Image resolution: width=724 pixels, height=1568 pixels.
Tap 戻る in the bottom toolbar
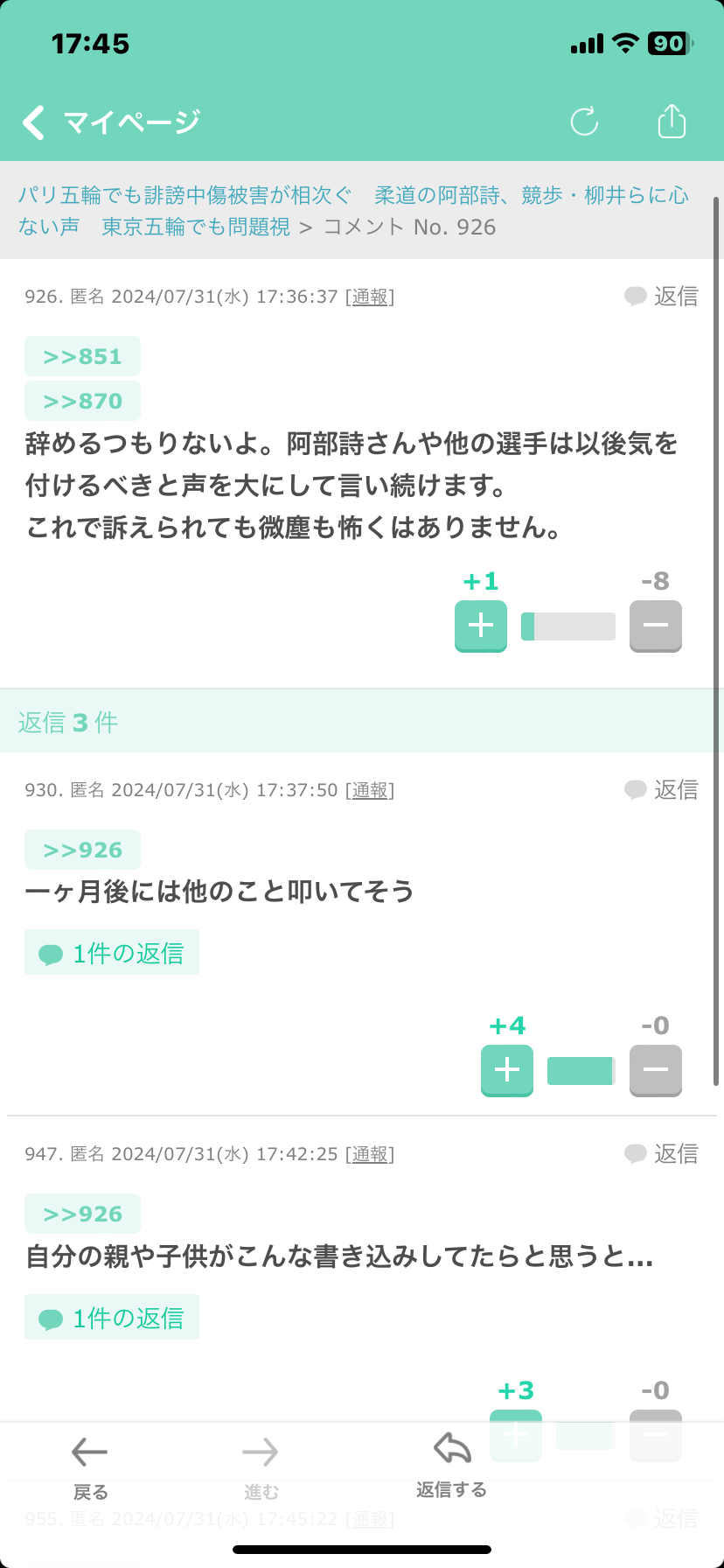90,1467
